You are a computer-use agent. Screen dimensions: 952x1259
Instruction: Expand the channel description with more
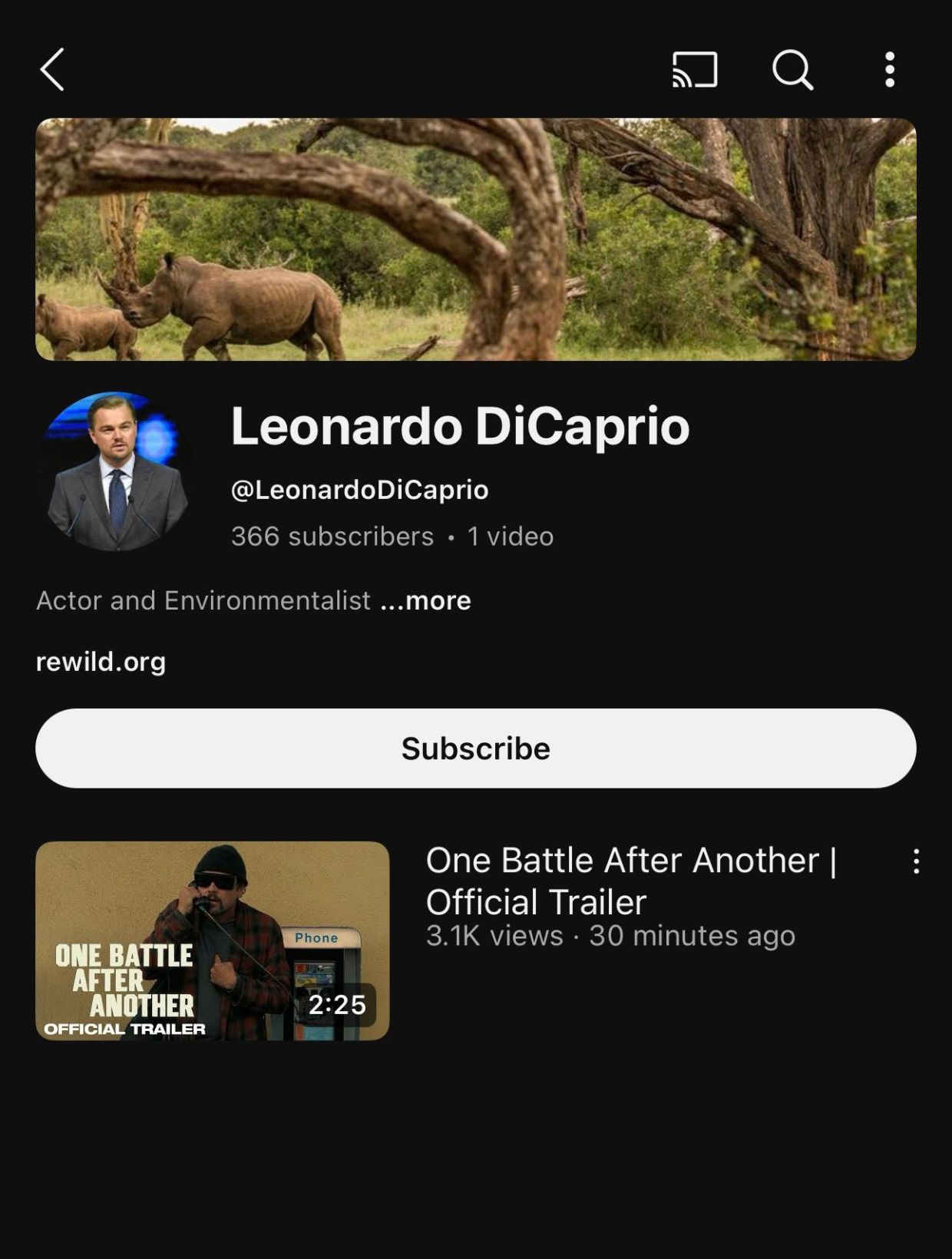[x=426, y=600]
